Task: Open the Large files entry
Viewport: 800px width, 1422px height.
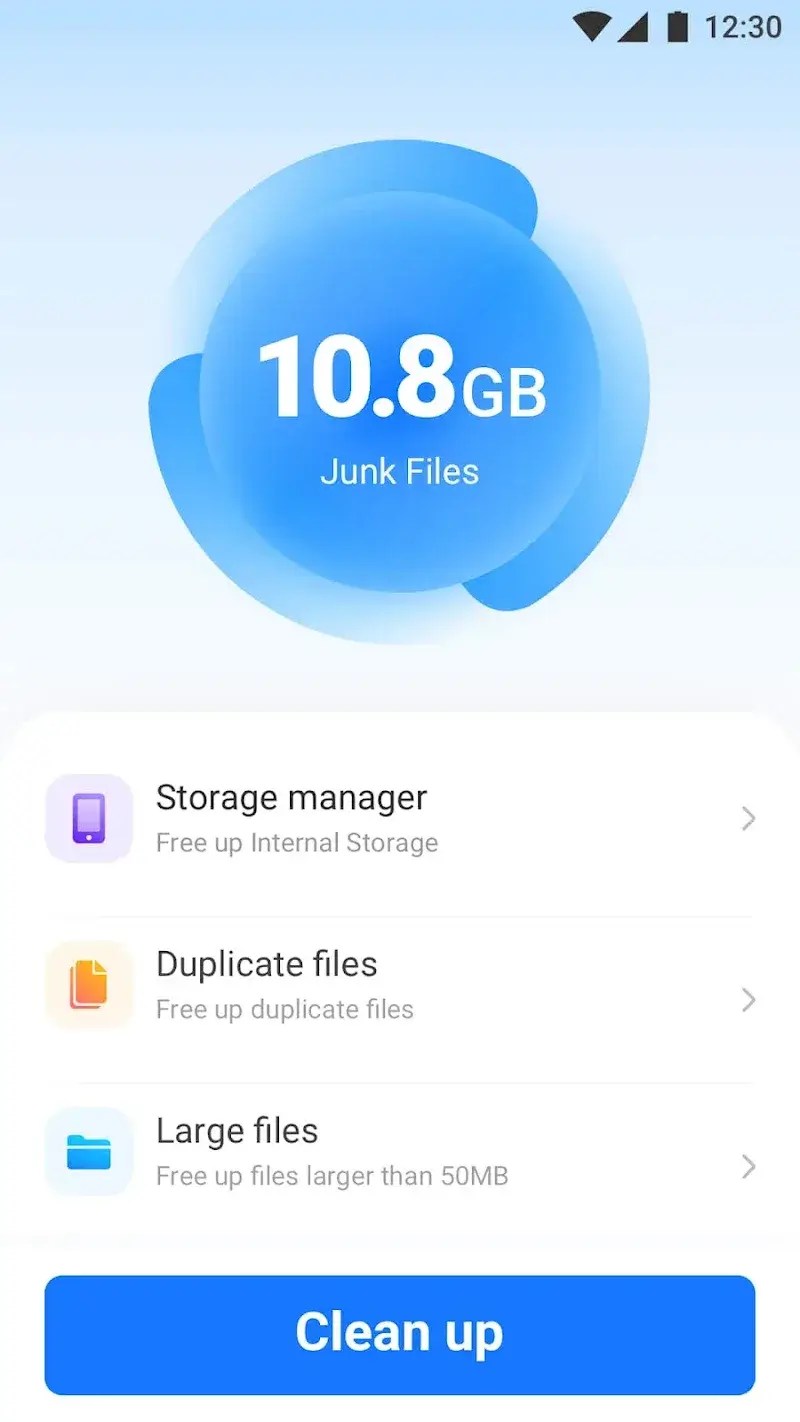Action: click(x=236, y=1130)
